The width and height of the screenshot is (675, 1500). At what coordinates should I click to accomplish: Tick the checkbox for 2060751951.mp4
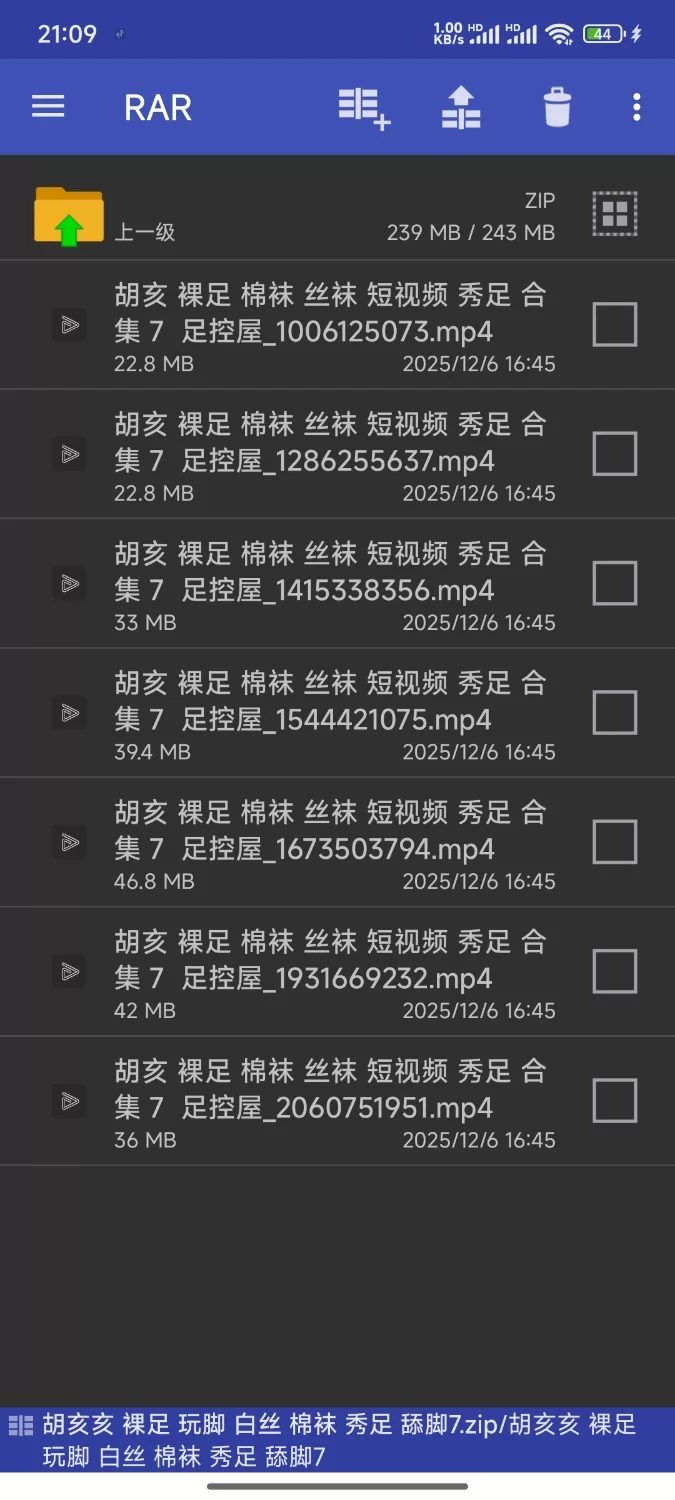(x=614, y=1101)
